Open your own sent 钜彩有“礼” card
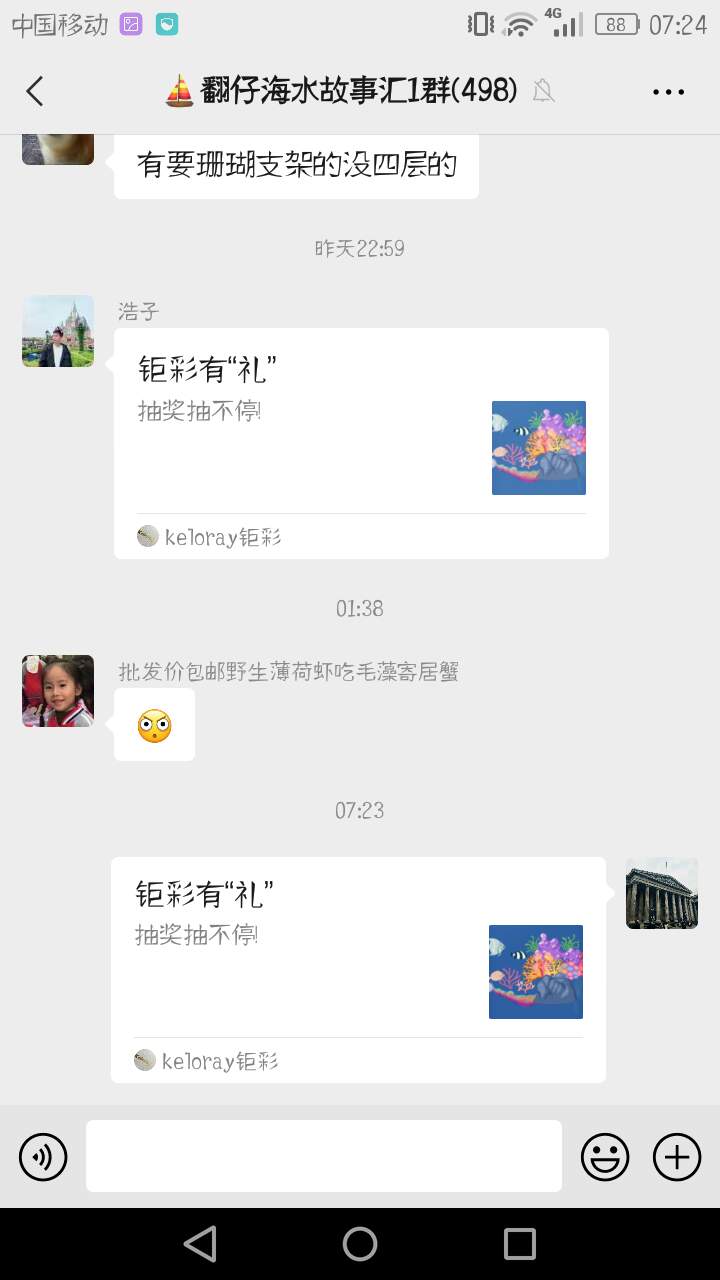720x1280 pixels. coord(358,969)
